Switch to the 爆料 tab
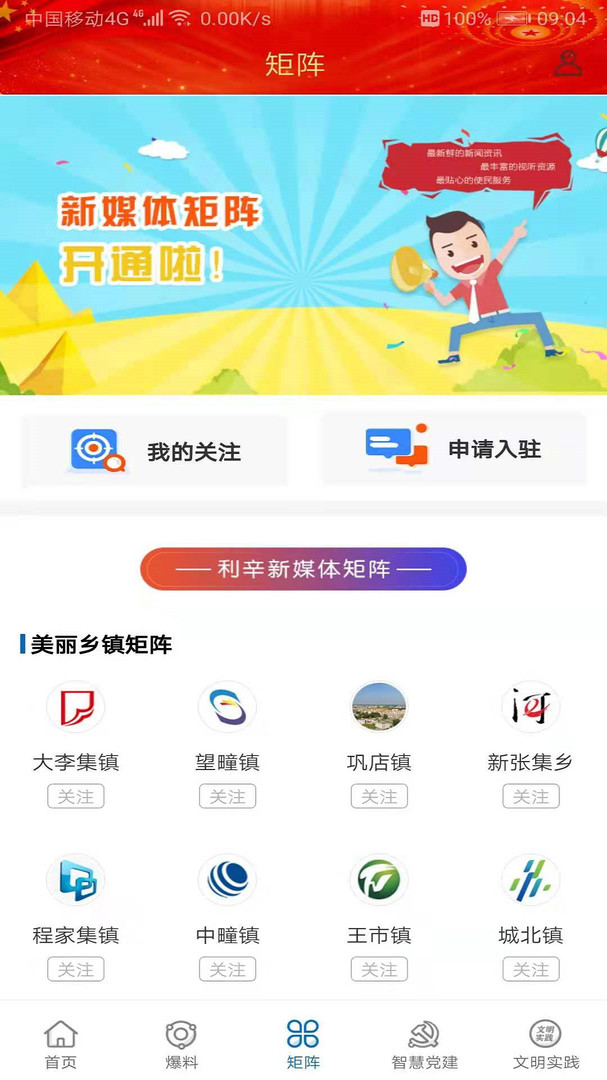 [x=181, y=1044]
